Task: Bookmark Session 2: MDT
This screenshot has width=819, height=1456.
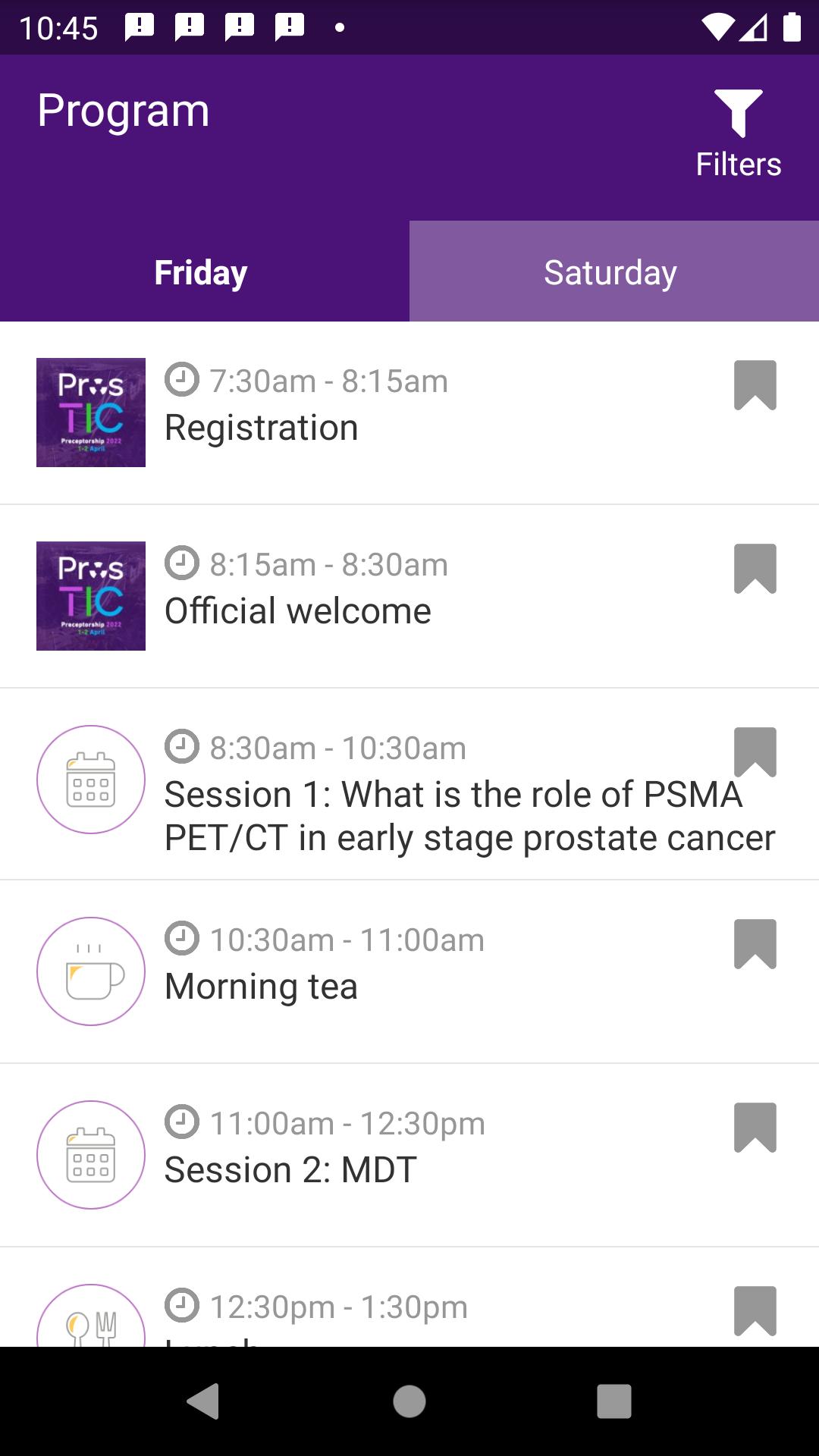Action: point(755,1128)
